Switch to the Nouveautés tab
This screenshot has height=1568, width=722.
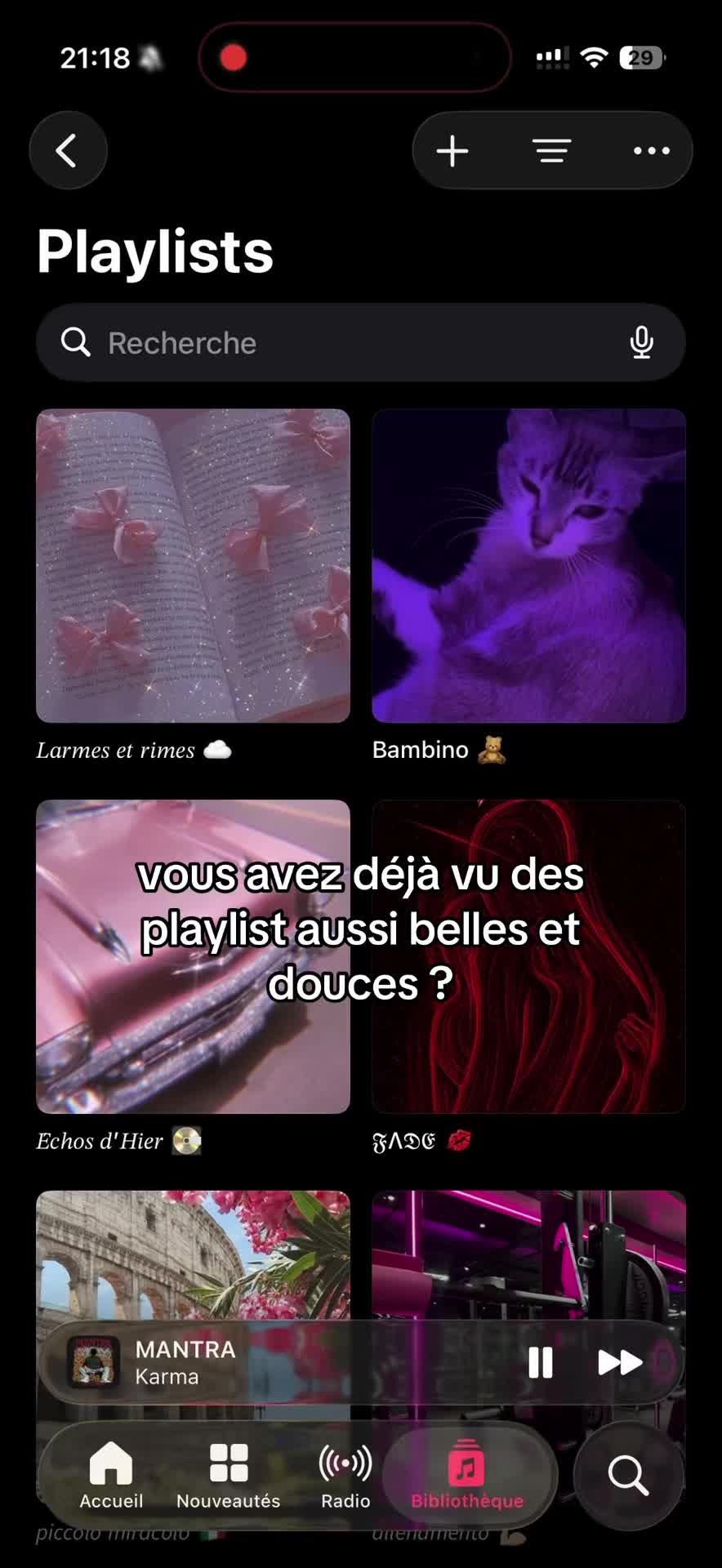(x=229, y=1474)
